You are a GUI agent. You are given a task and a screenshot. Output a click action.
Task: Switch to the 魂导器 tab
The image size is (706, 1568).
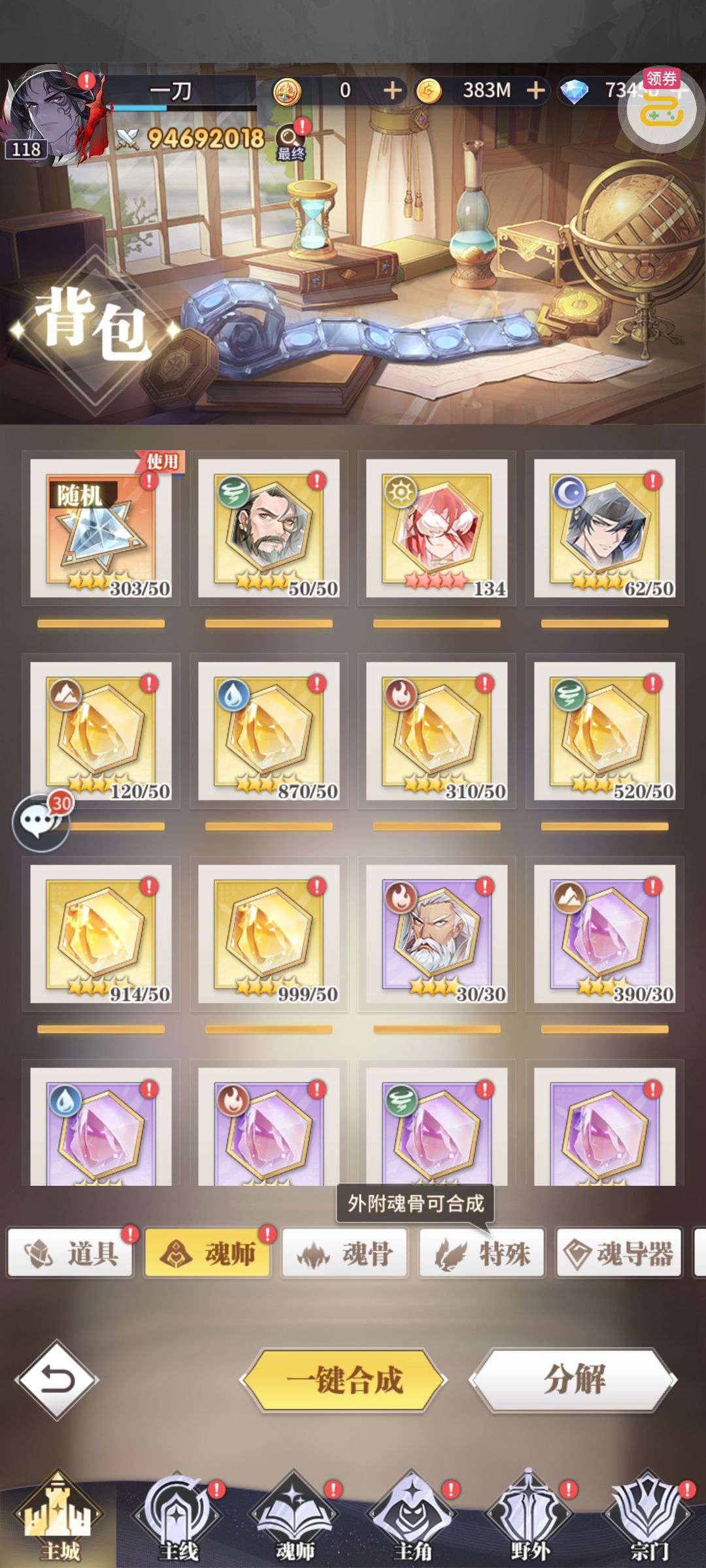pyautogui.click(x=618, y=1253)
